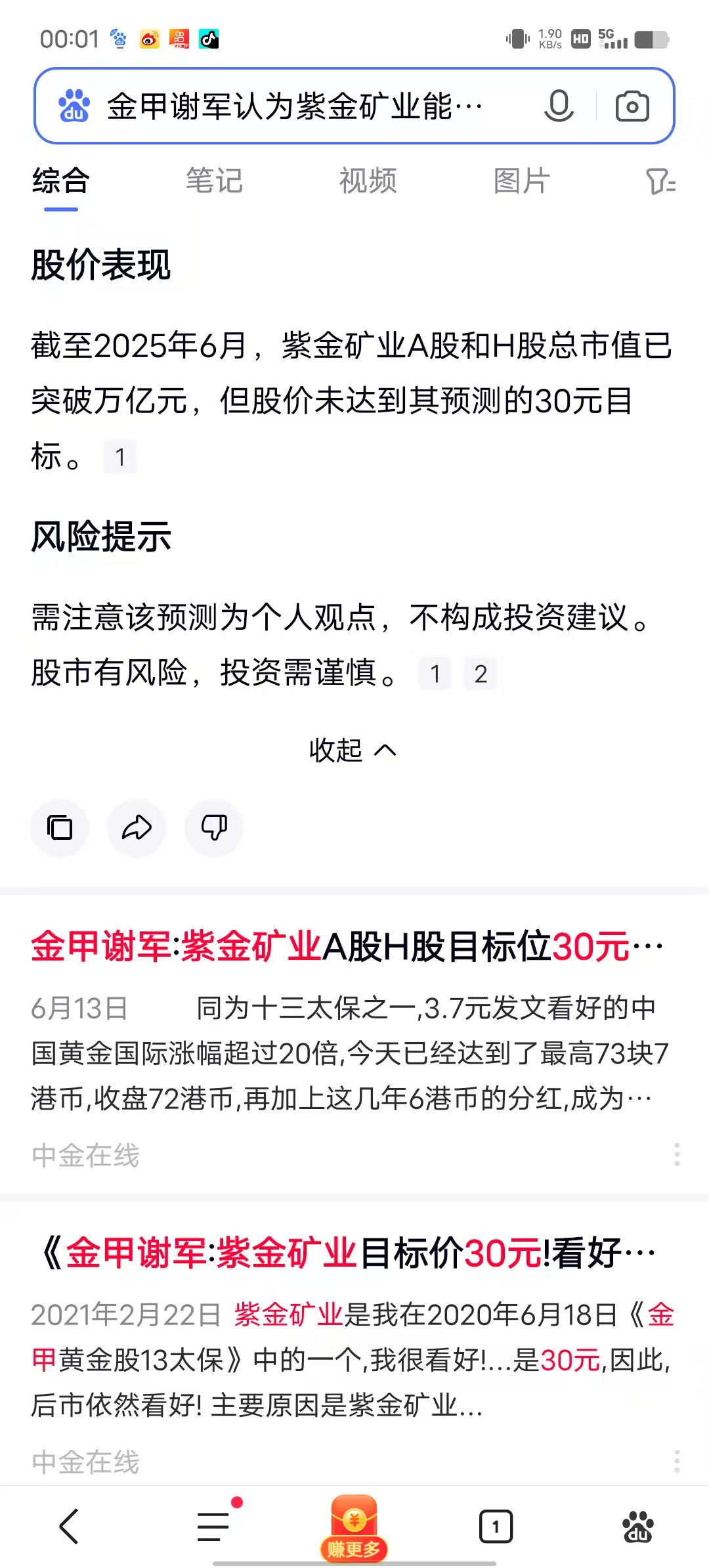Switch to the 笔记 tab

[215, 182]
